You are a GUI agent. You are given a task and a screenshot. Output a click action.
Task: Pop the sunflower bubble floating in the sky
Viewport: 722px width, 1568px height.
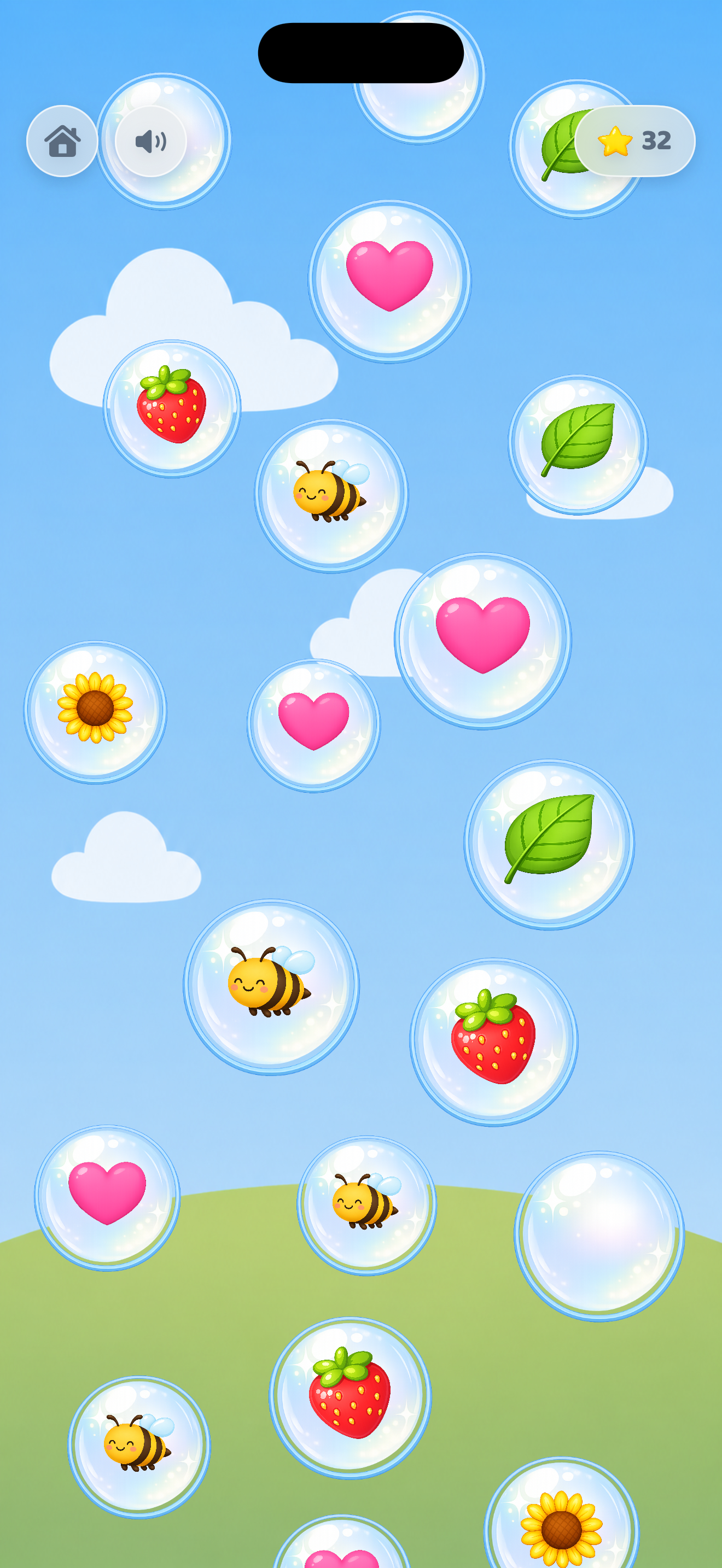point(95,712)
